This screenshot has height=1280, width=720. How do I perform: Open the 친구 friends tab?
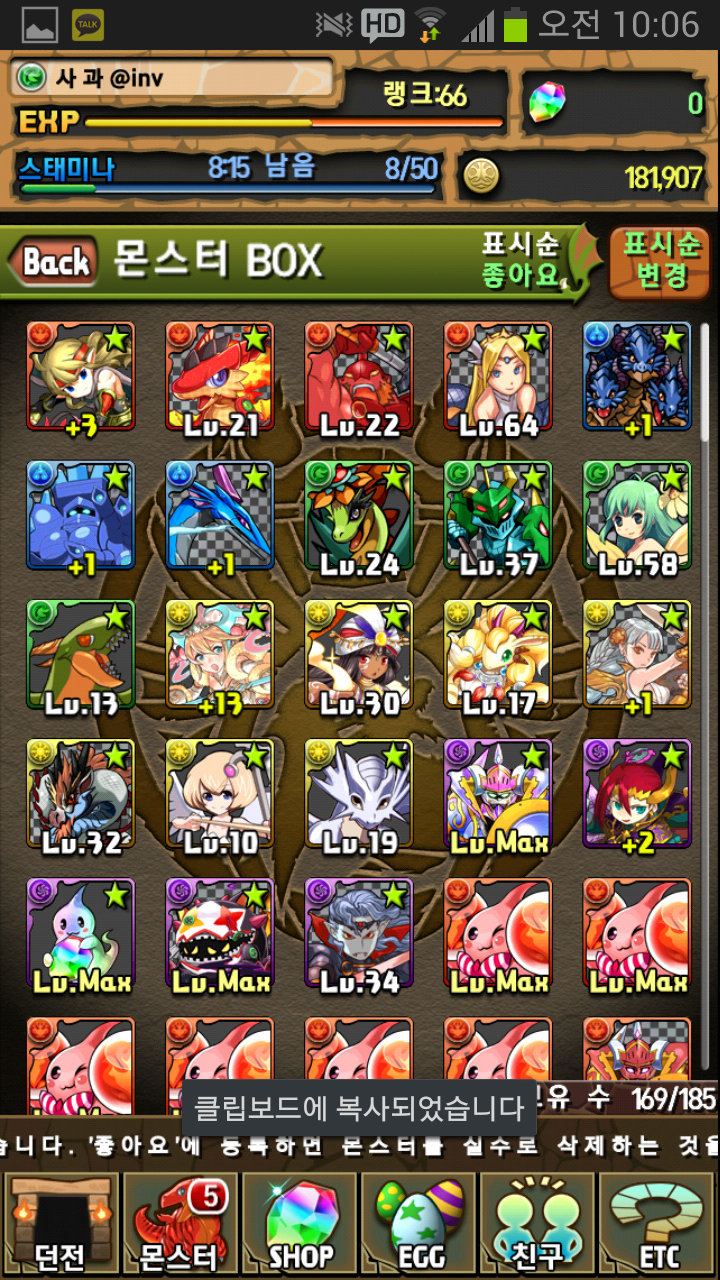coord(539,1224)
